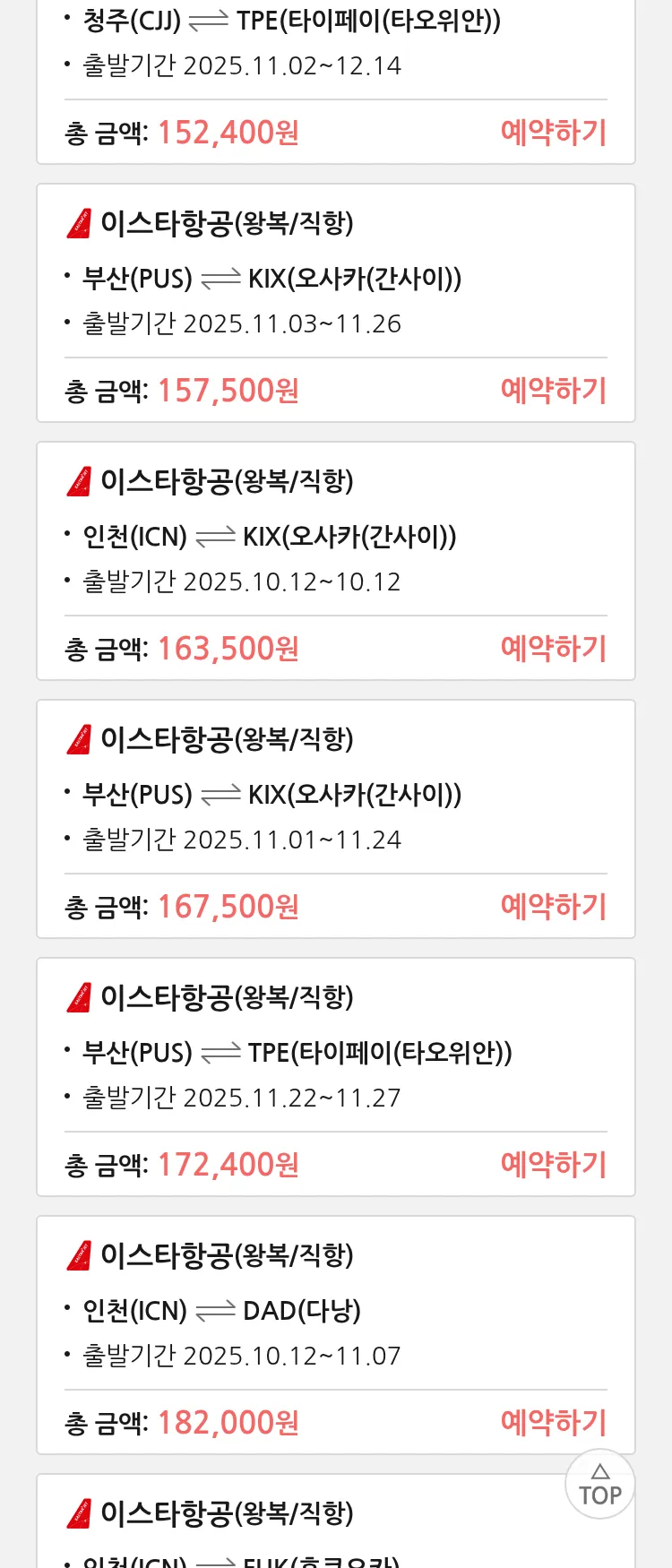The image size is (672, 1568).
Task: Jump back to top with TOP button
Action: click(600, 1485)
